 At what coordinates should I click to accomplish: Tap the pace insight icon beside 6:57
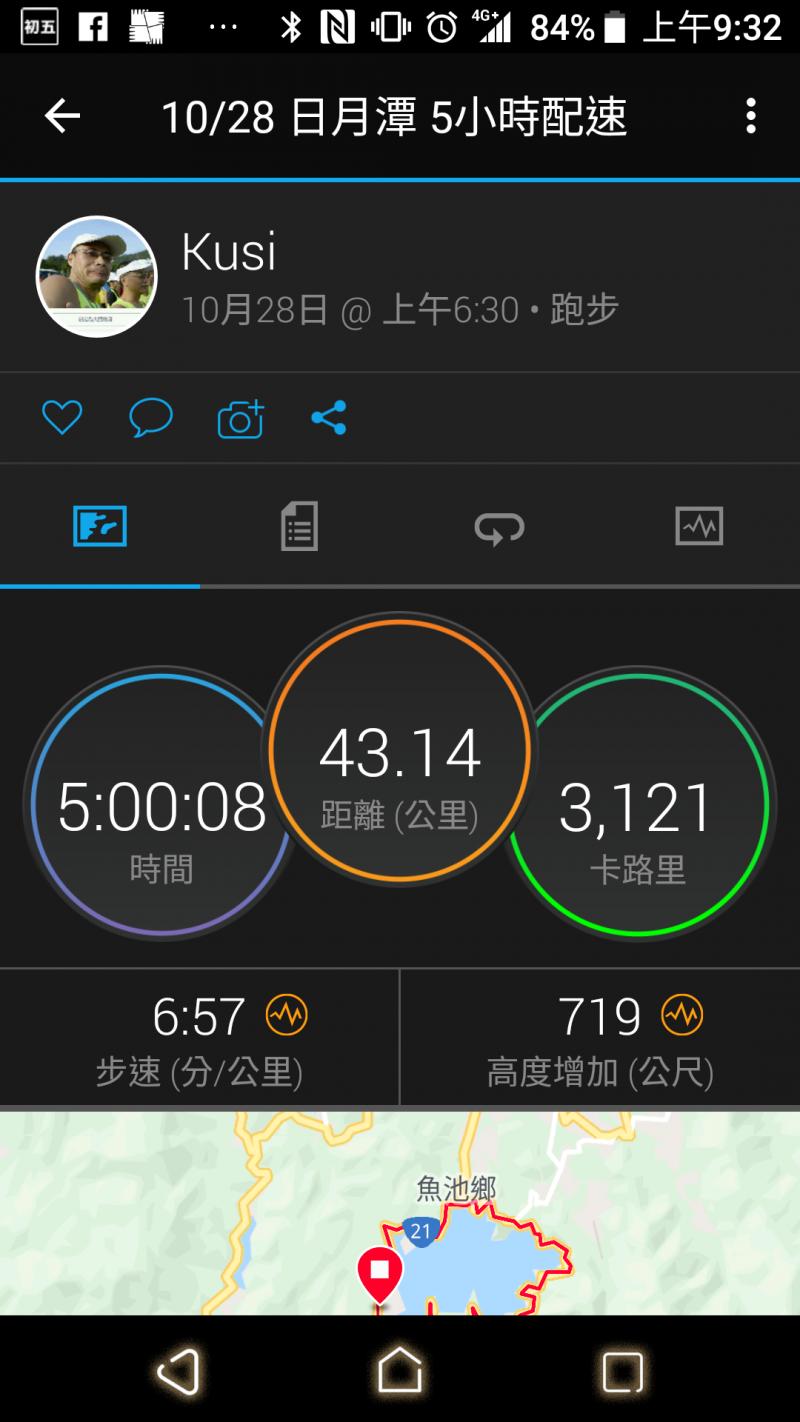[x=286, y=1017]
